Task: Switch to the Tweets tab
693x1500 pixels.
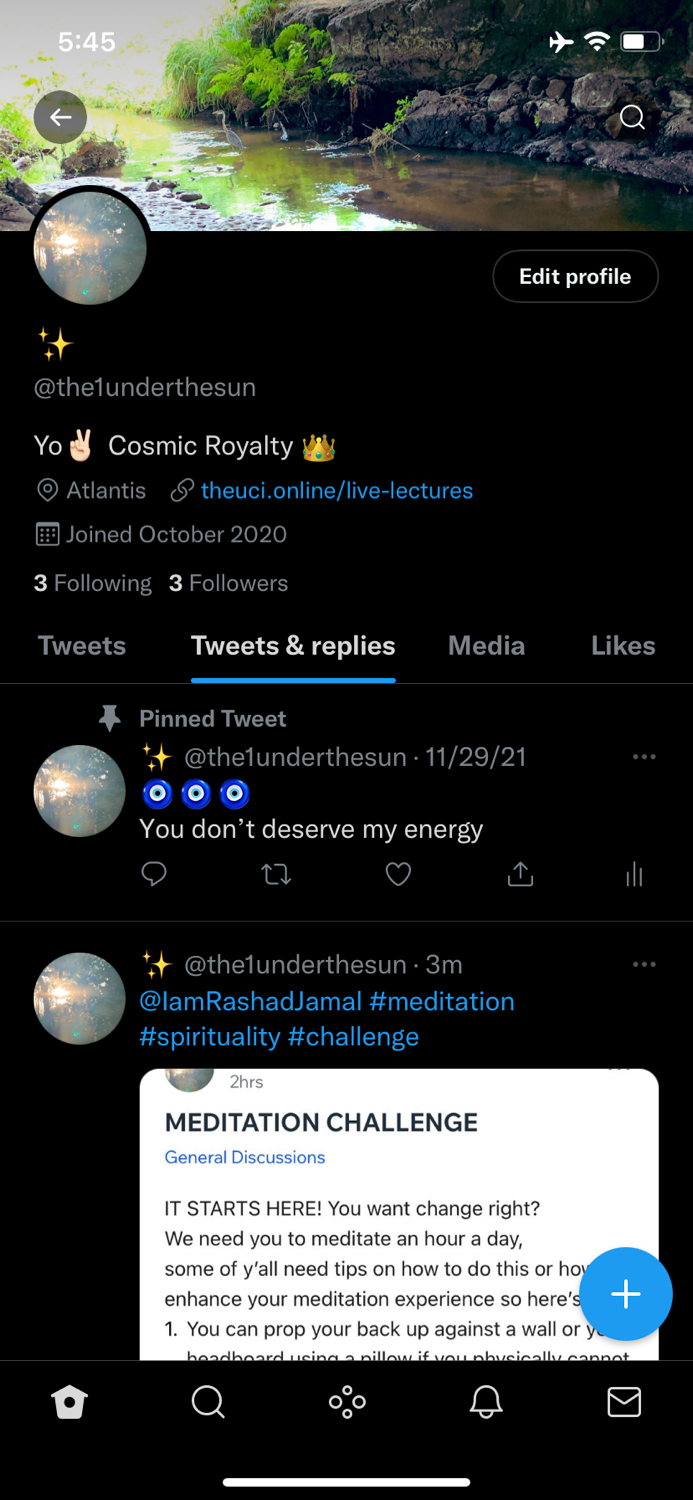Action: pyautogui.click(x=82, y=646)
